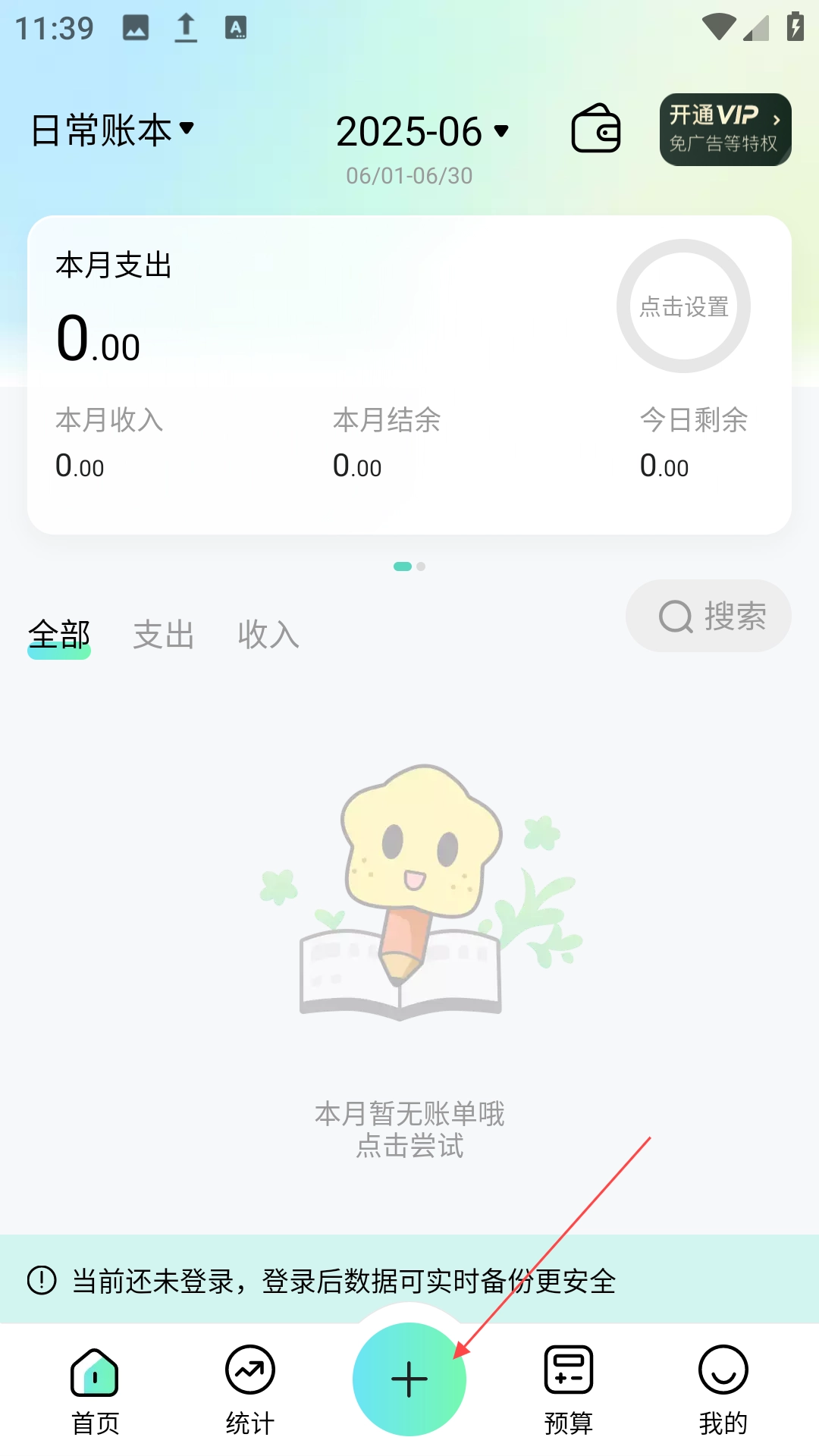
Task: Switch to the 支出 tab
Action: 164,635
